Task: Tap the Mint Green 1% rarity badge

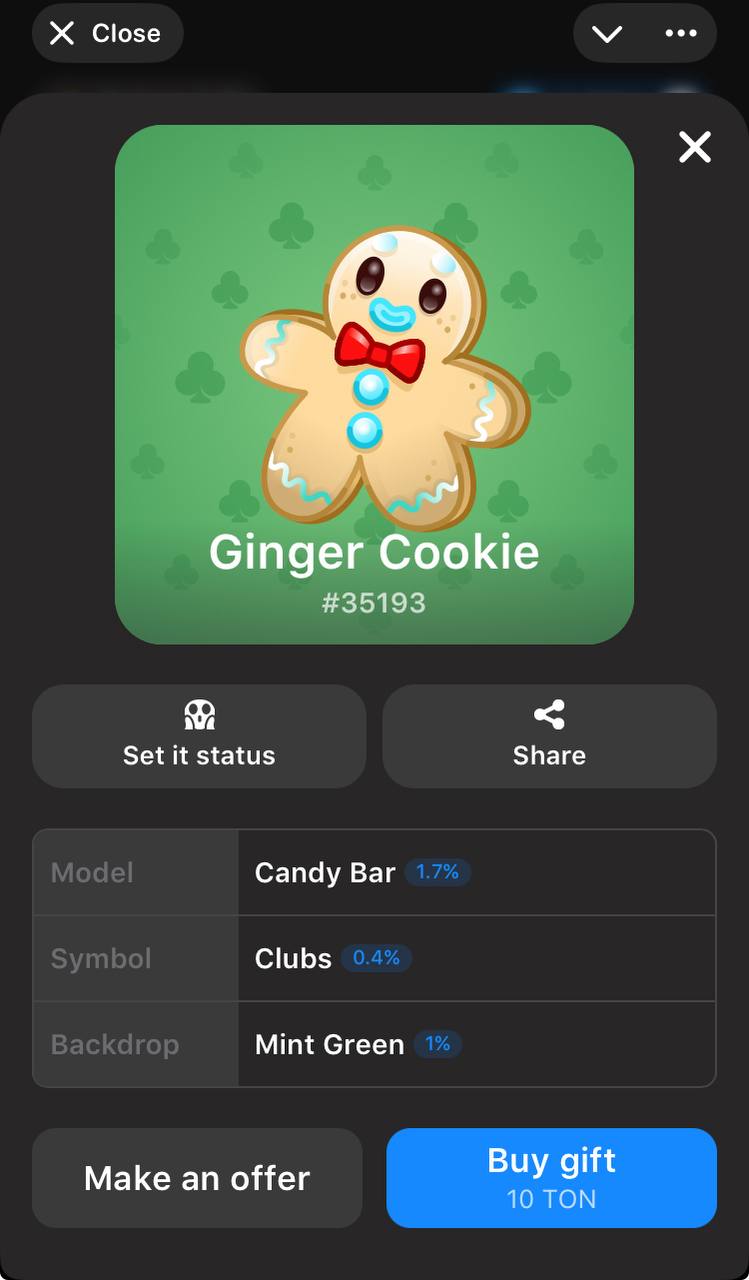Action: [x=437, y=1044]
